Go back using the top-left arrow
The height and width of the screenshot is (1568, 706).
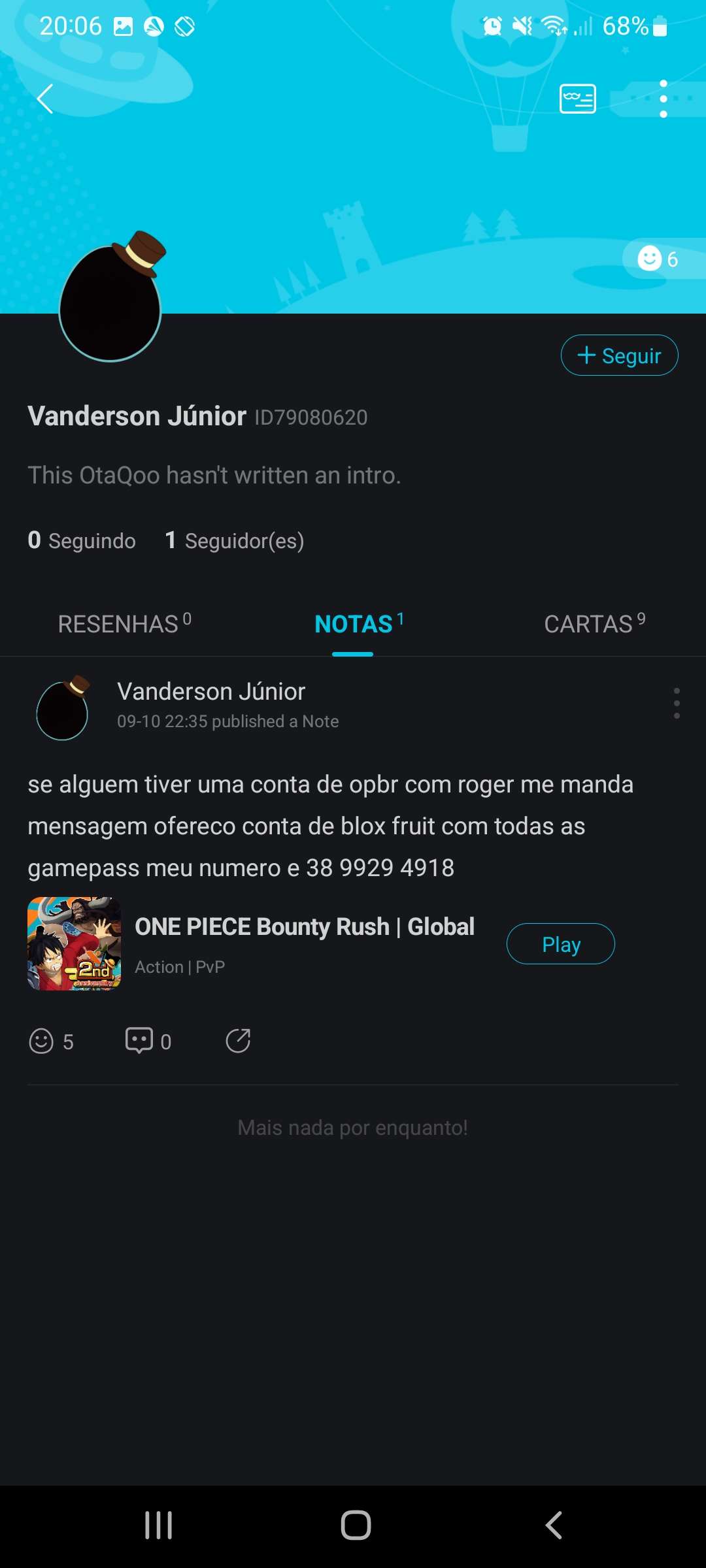(45, 99)
